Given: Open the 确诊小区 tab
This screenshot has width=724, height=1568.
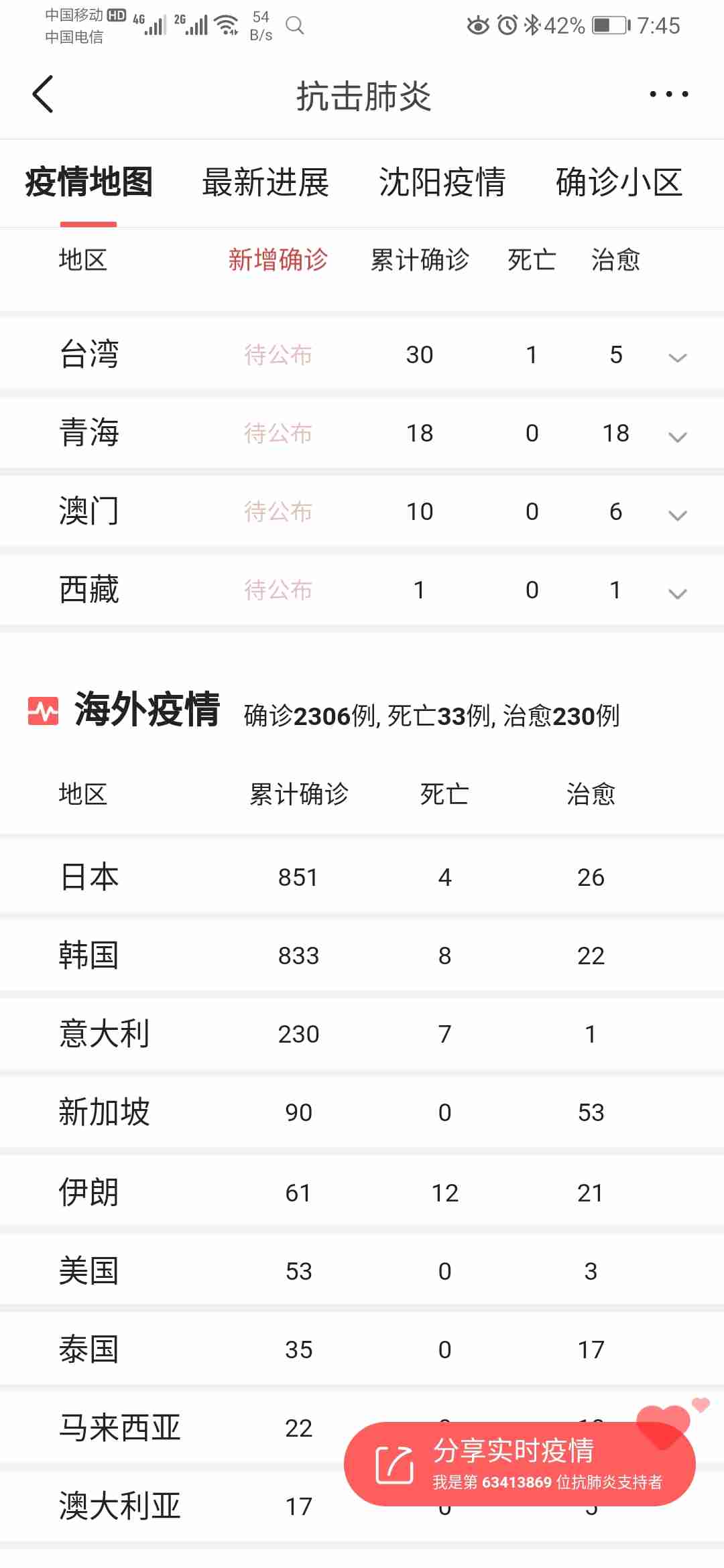Looking at the screenshot, I should pyautogui.click(x=619, y=183).
